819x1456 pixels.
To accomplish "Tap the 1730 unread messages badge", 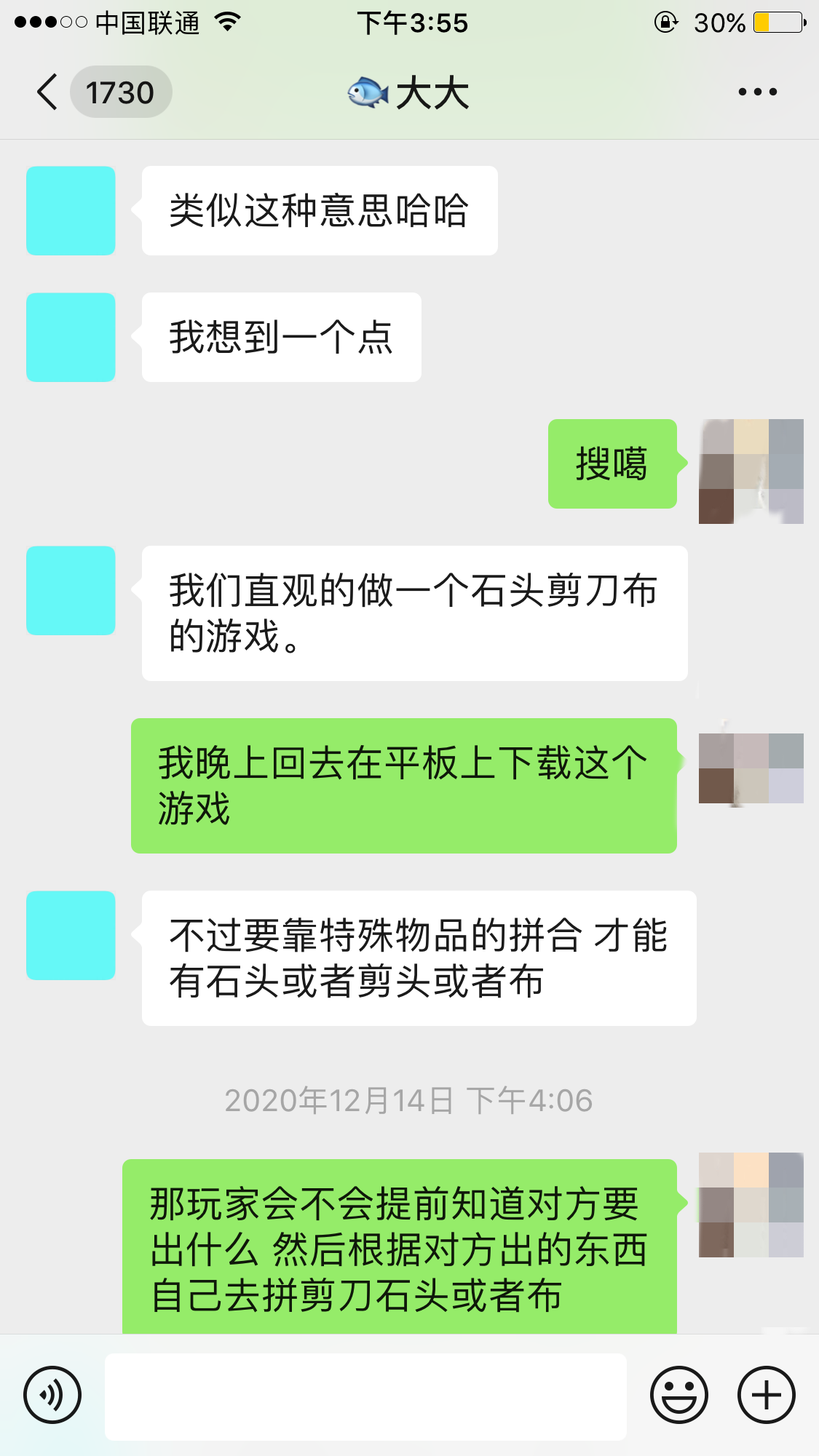I will [121, 92].
